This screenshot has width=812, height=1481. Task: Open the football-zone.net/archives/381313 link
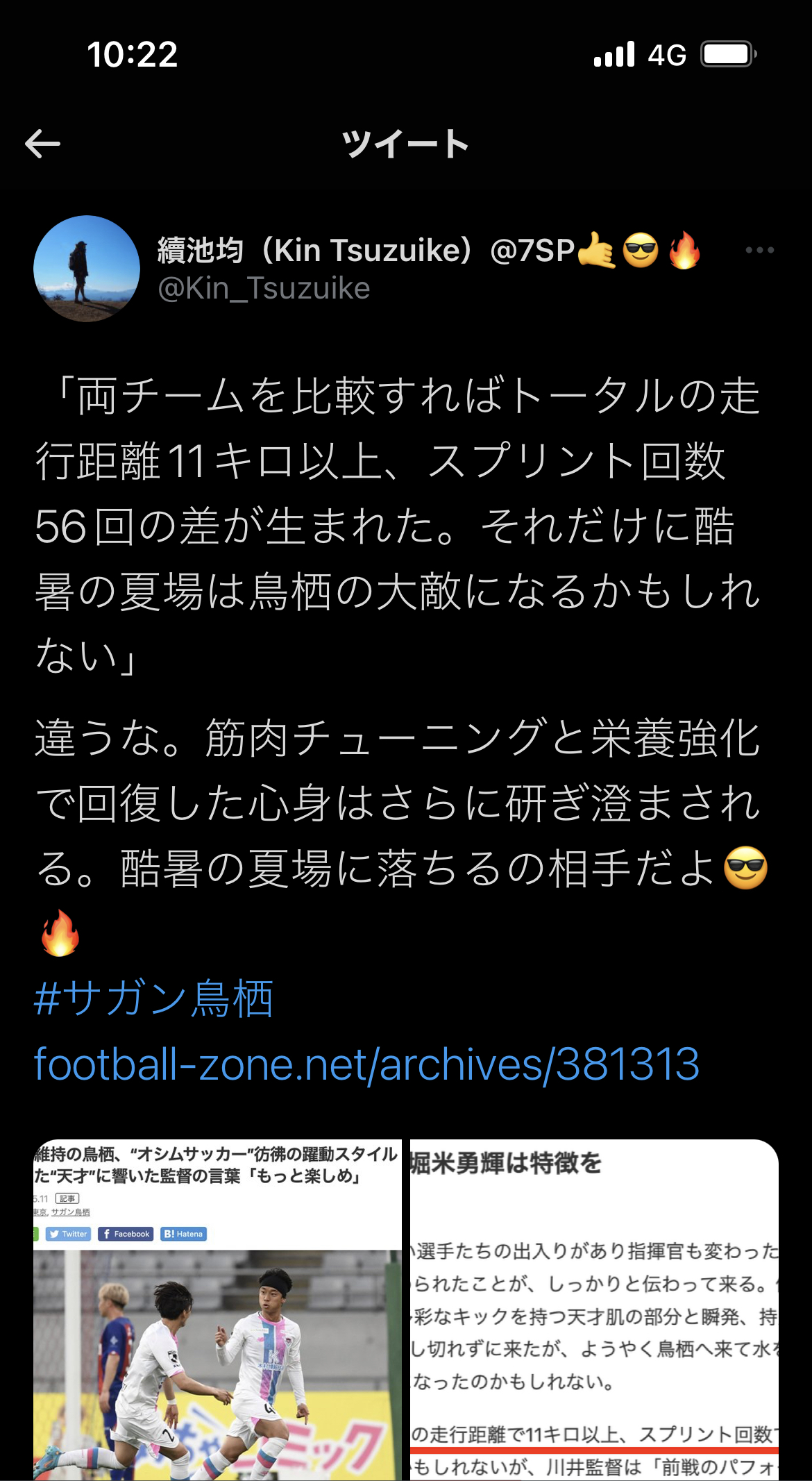click(366, 1064)
